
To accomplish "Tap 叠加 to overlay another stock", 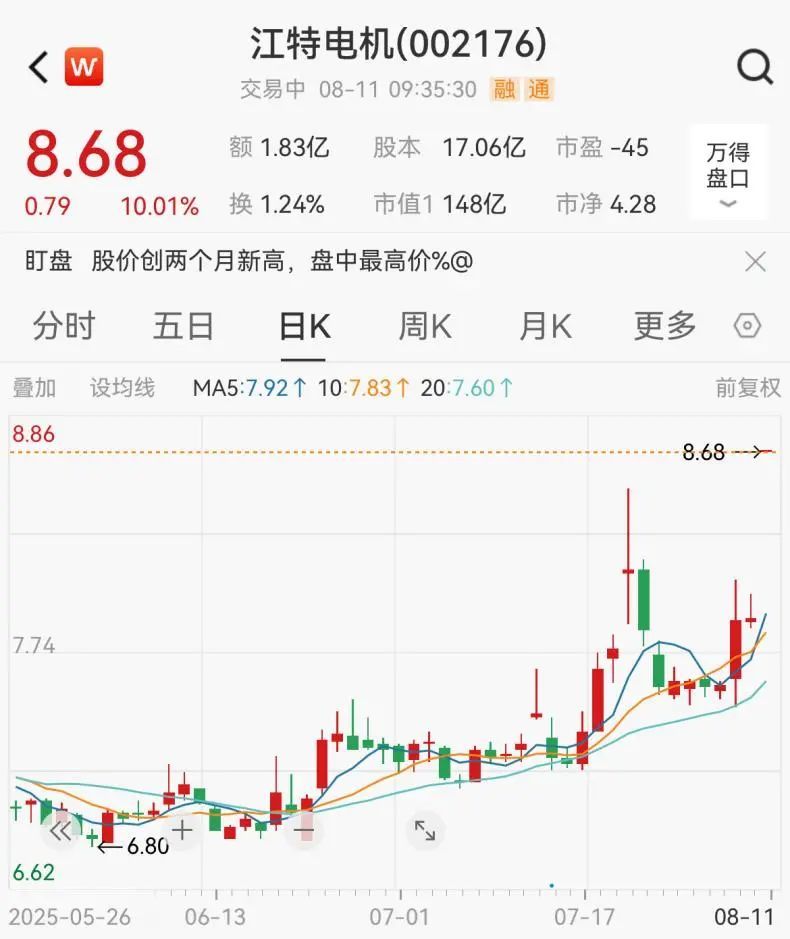I will tap(34, 388).
